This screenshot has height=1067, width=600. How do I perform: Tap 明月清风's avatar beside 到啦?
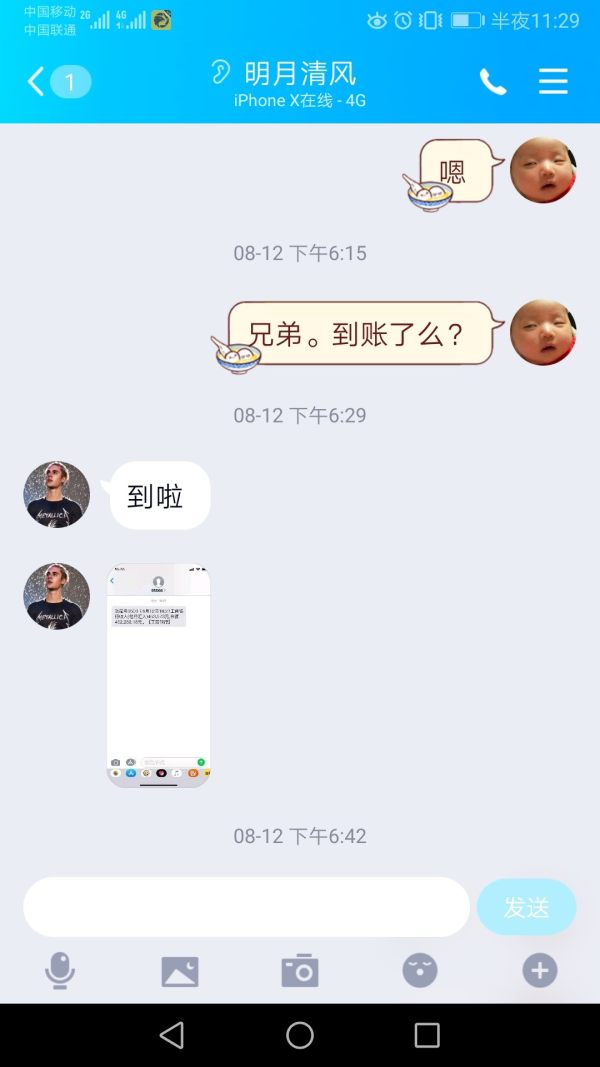click(x=57, y=494)
